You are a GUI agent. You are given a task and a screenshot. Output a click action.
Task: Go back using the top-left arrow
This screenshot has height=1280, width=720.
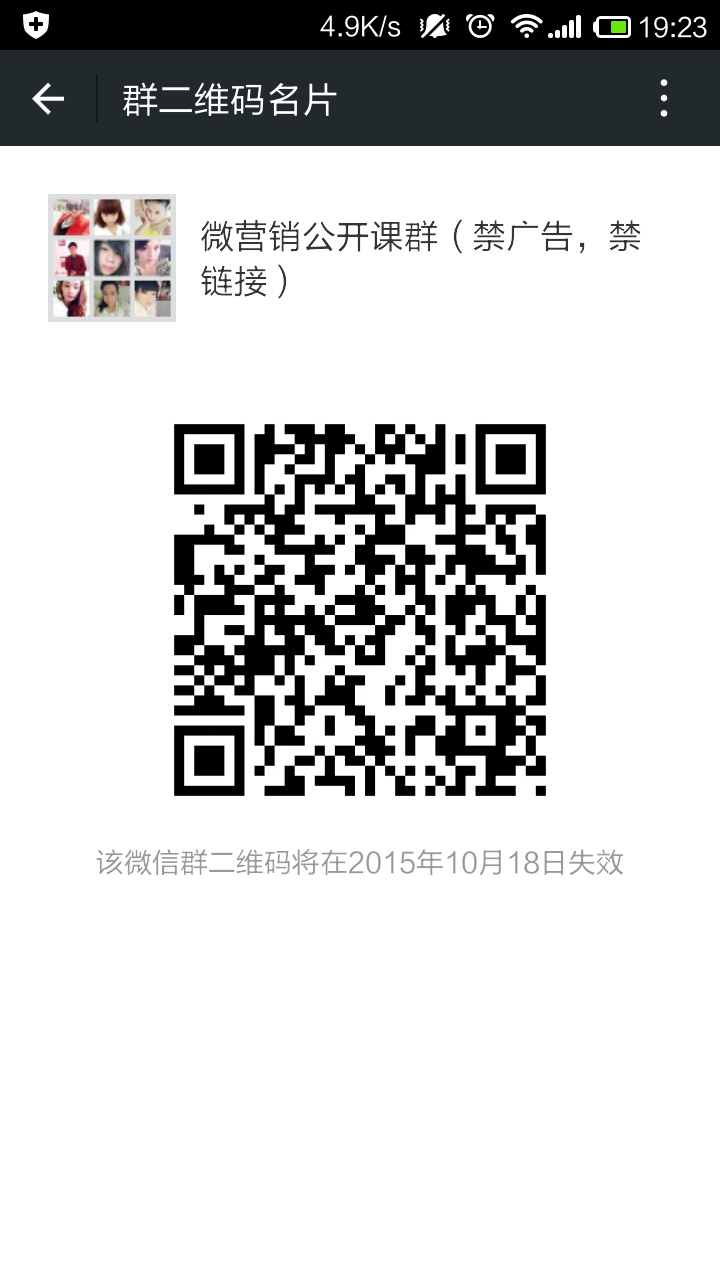(x=48, y=98)
